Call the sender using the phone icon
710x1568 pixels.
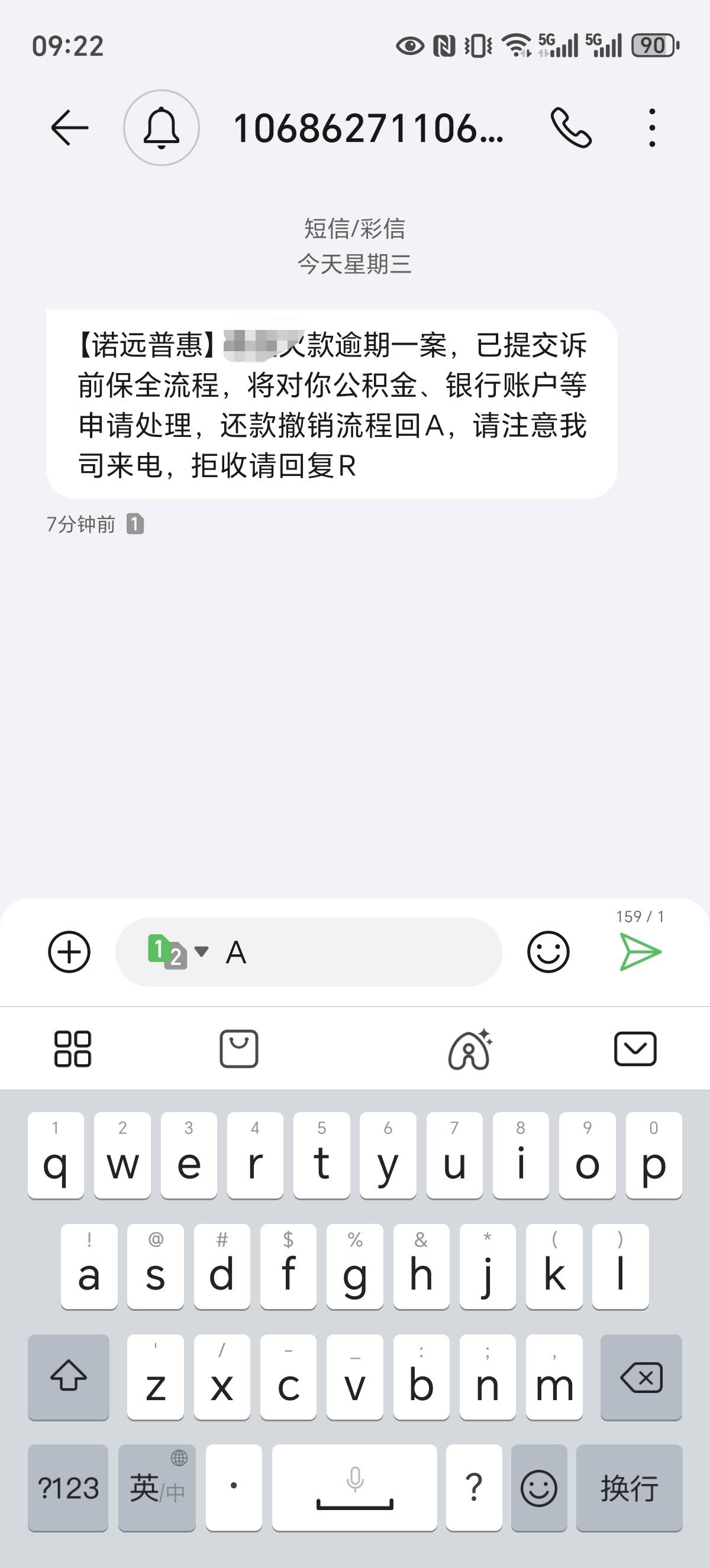click(x=570, y=128)
